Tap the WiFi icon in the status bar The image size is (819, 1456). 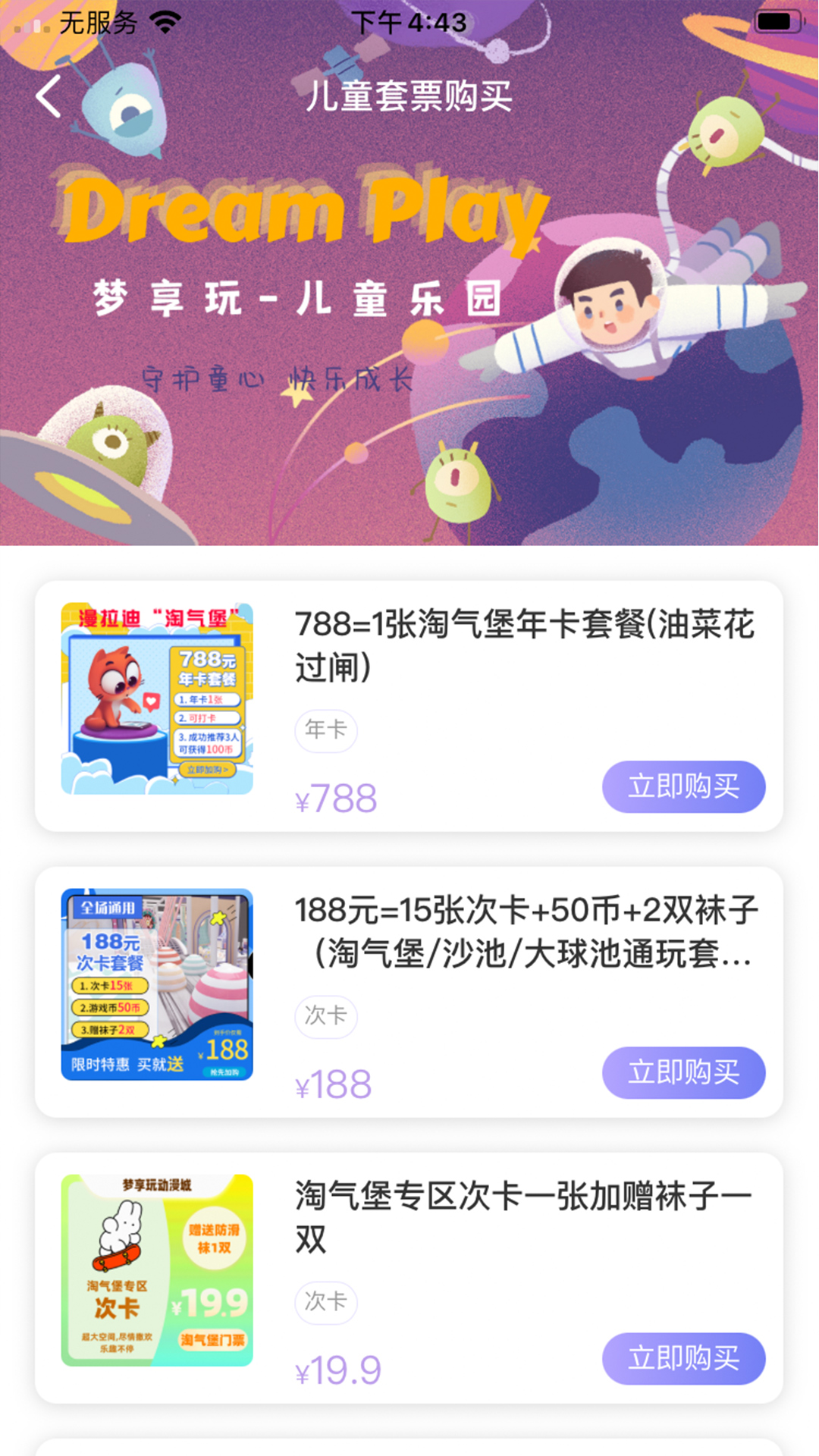pyautogui.click(x=163, y=23)
